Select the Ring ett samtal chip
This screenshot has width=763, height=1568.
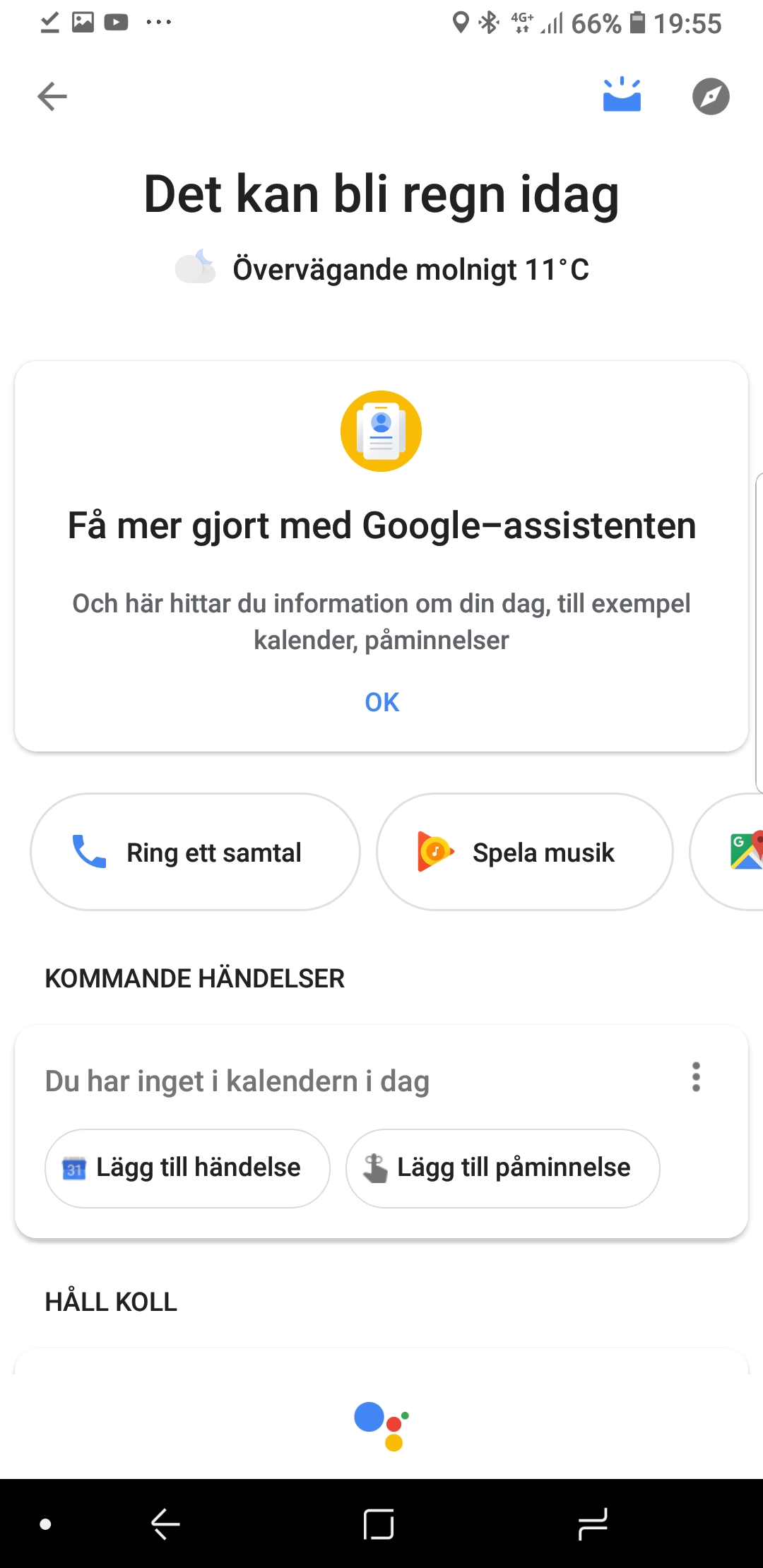point(196,852)
